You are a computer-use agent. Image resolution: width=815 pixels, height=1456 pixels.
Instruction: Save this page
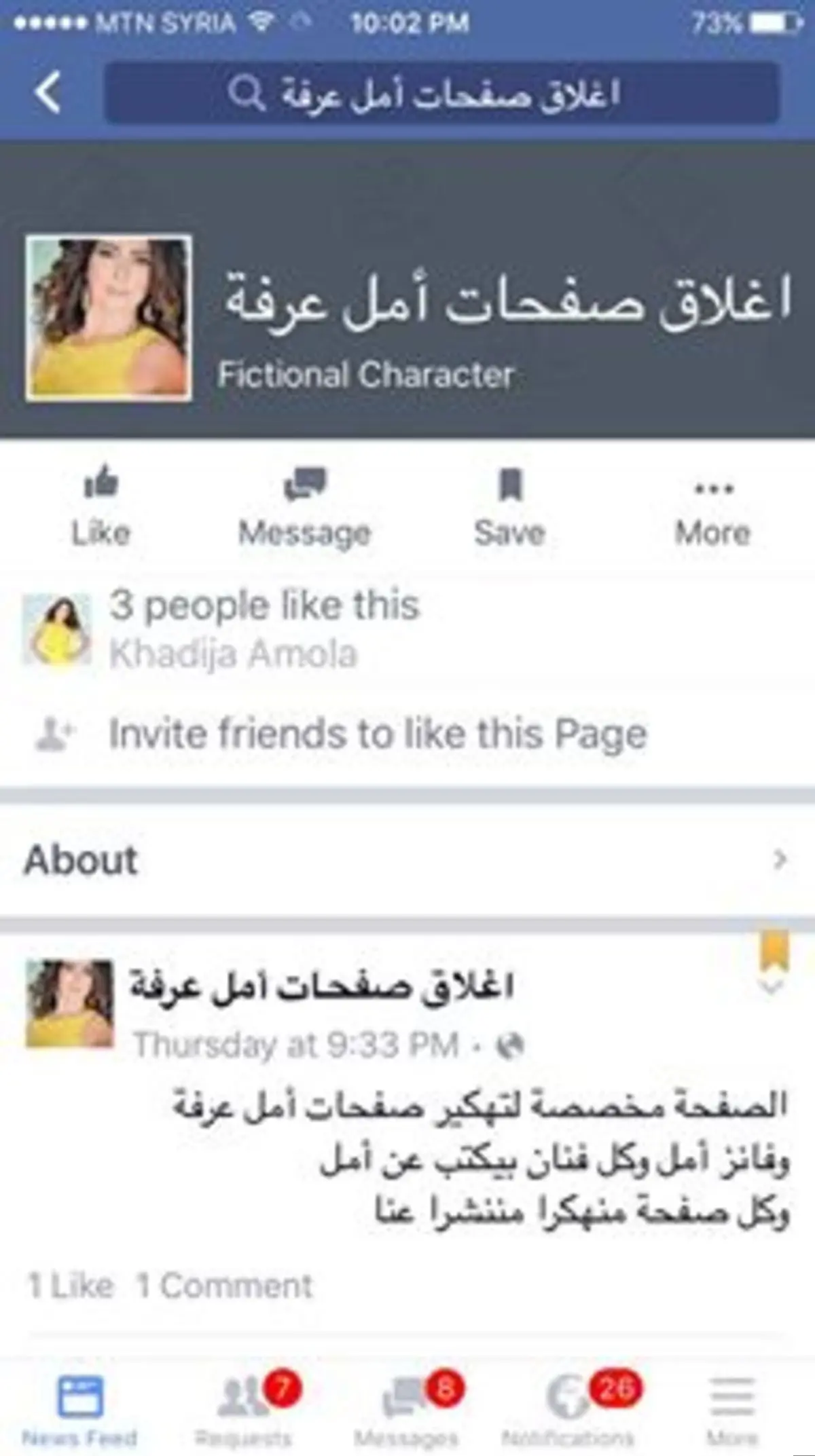tap(509, 506)
